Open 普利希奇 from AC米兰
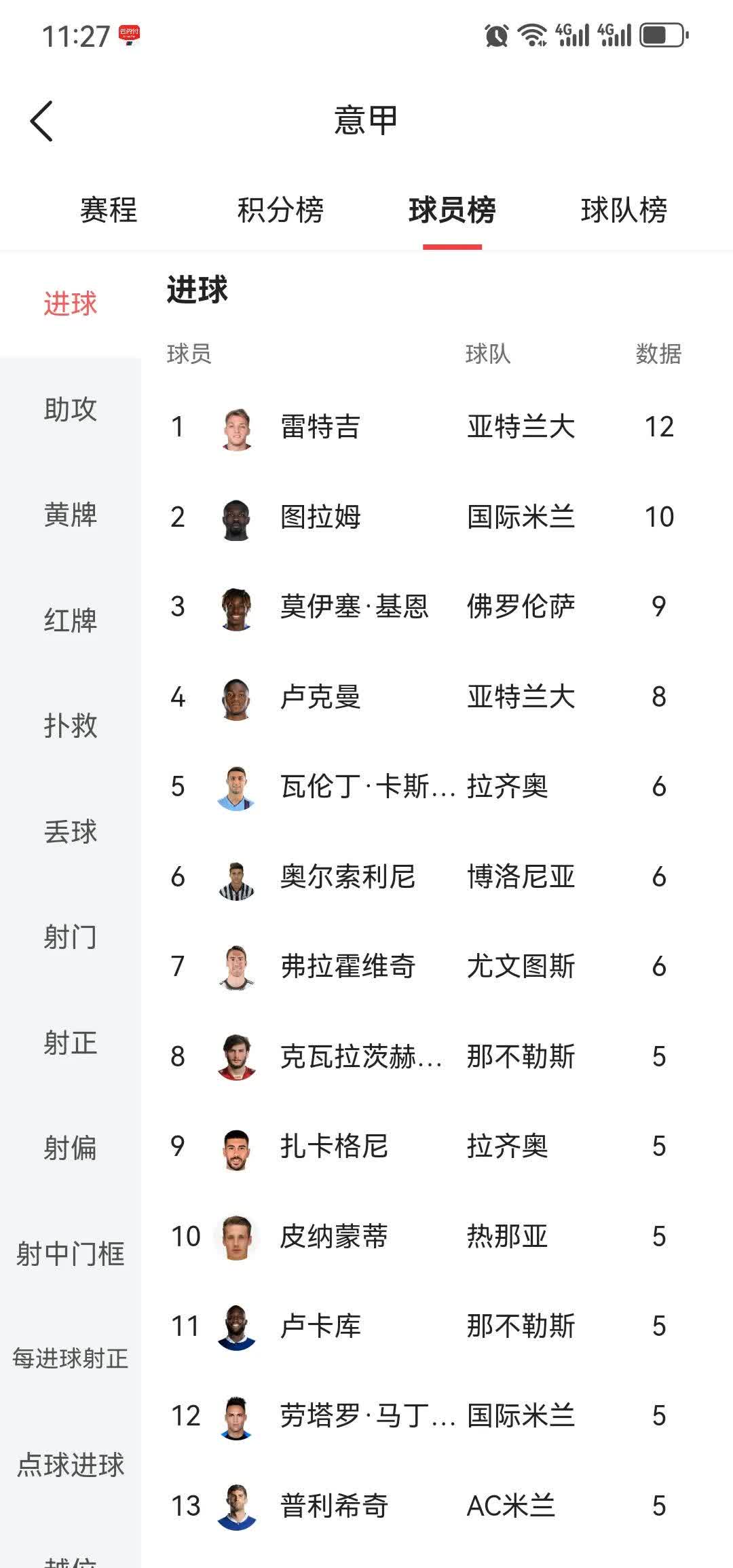This screenshot has width=733, height=1568. (x=334, y=1506)
